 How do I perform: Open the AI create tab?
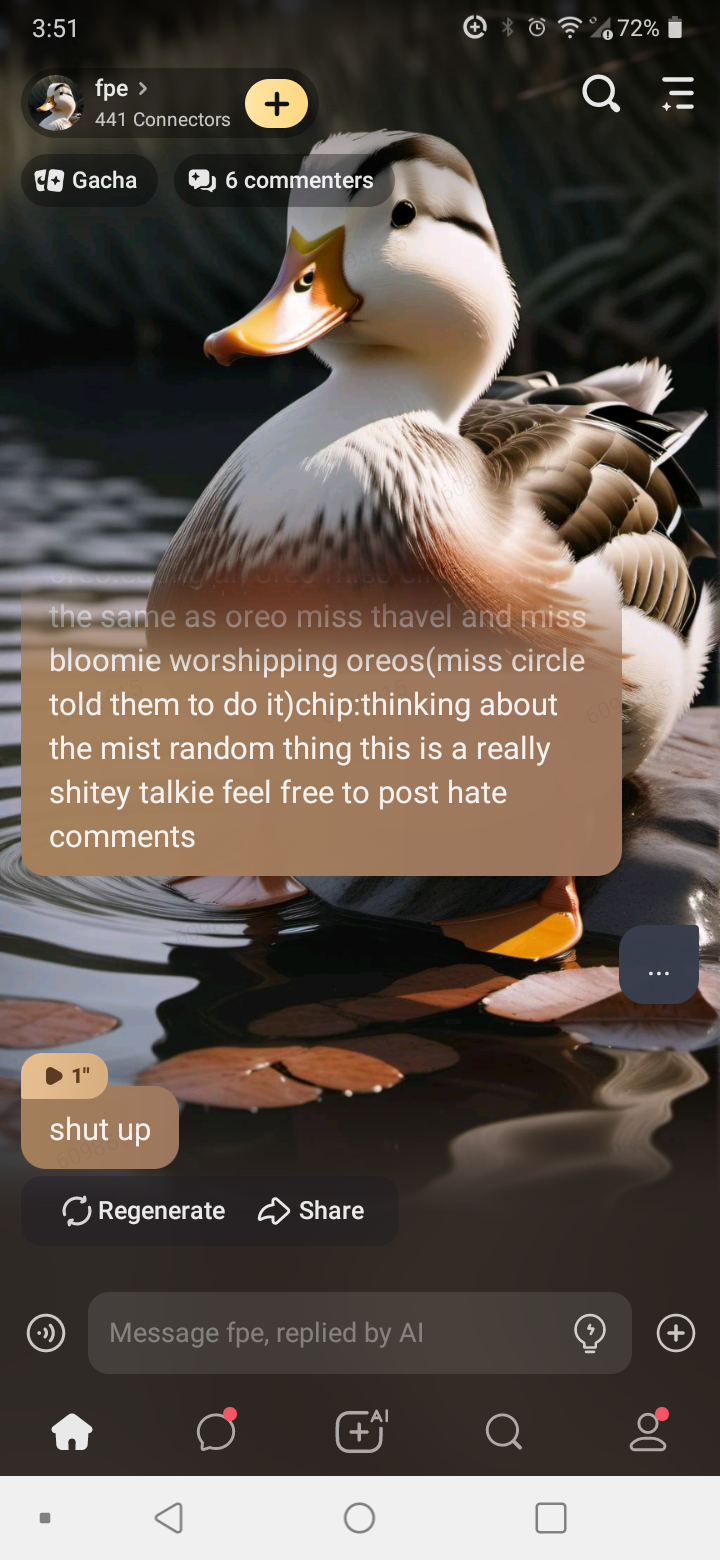(360, 1432)
